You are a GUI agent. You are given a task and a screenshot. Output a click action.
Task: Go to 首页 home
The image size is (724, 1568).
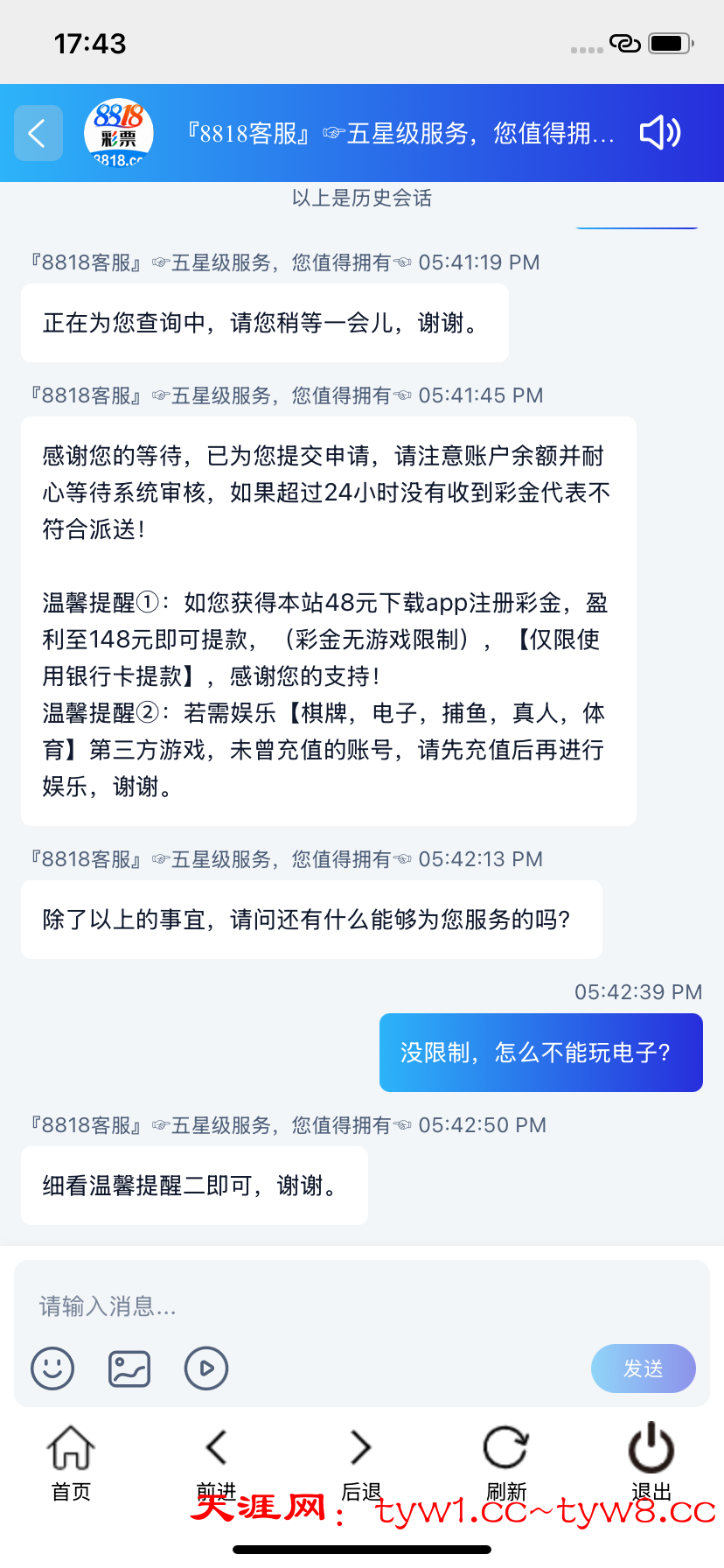tap(71, 1461)
